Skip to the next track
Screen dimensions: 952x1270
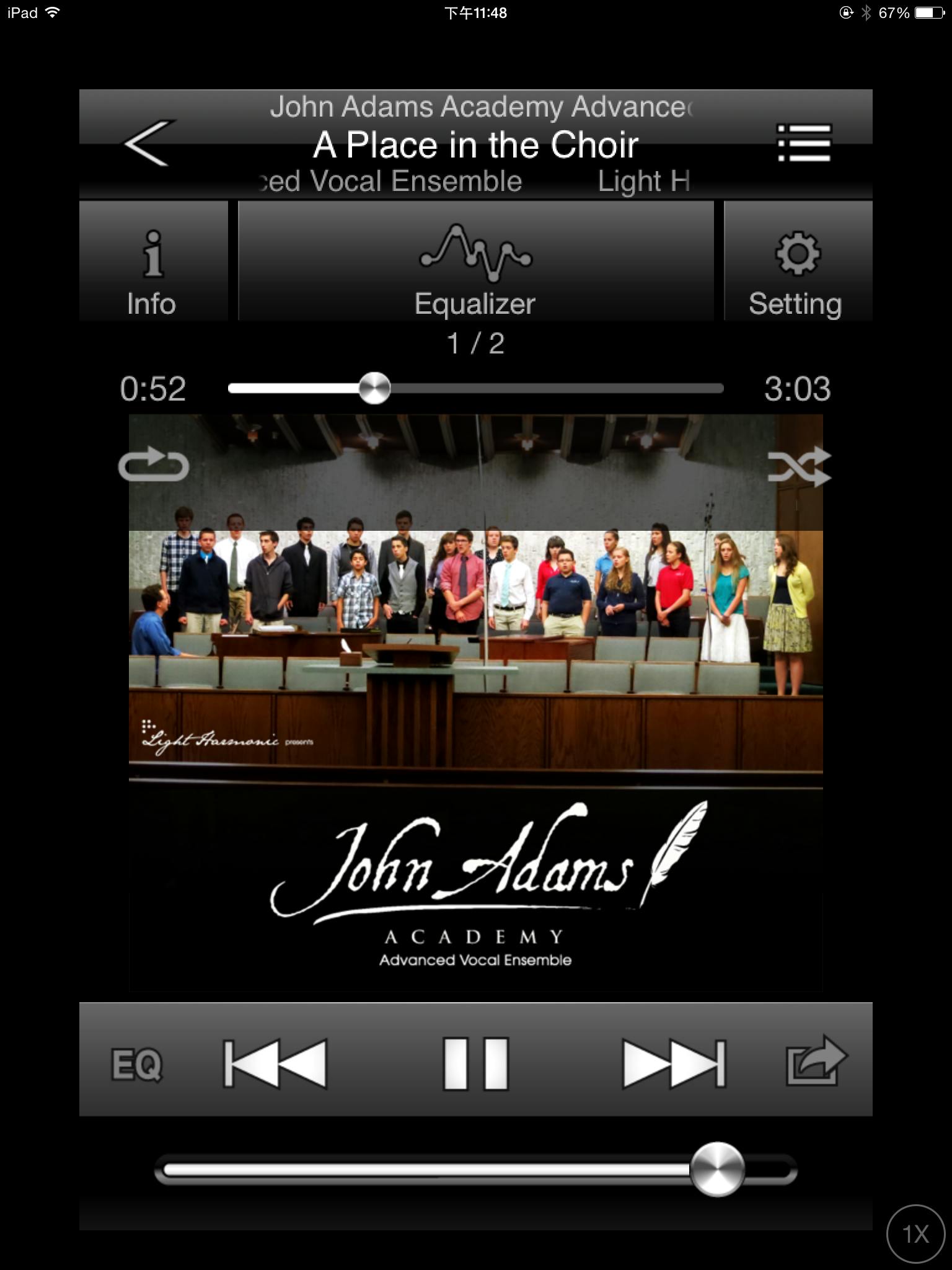674,1064
